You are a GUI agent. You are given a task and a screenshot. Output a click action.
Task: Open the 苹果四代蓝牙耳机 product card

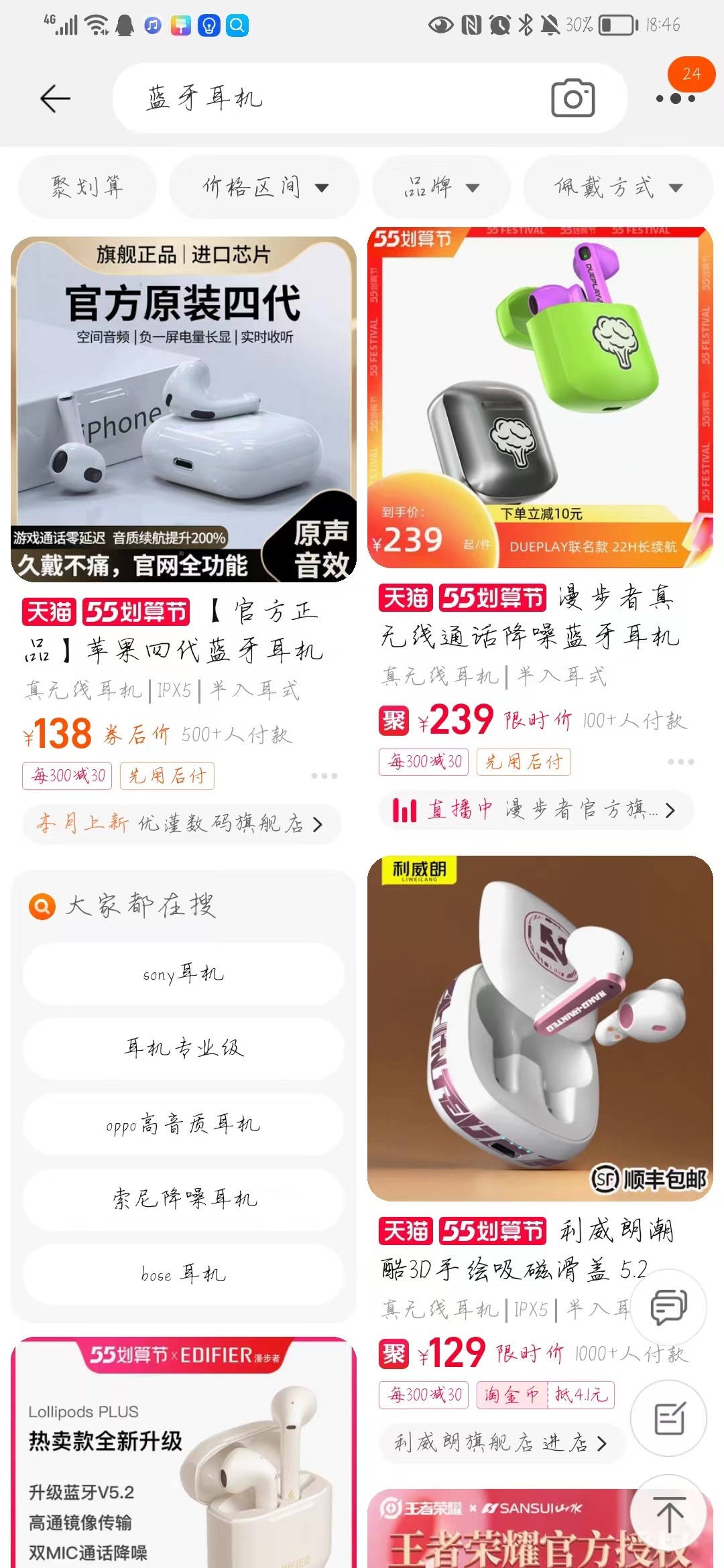tap(183, 409)
